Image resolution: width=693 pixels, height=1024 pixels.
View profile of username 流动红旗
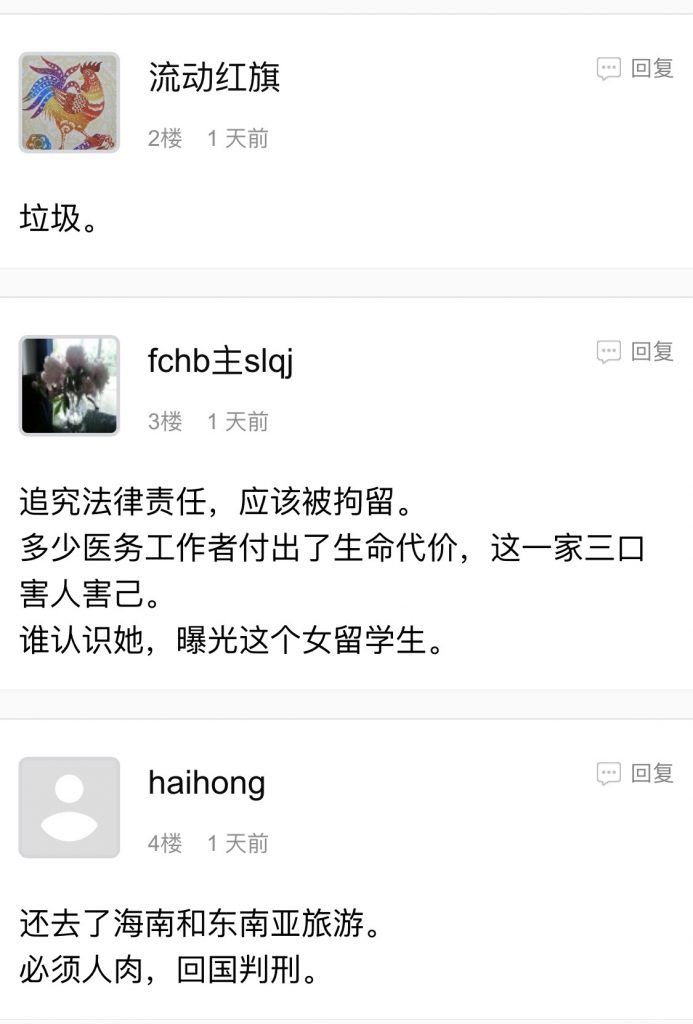pos(214,78)
